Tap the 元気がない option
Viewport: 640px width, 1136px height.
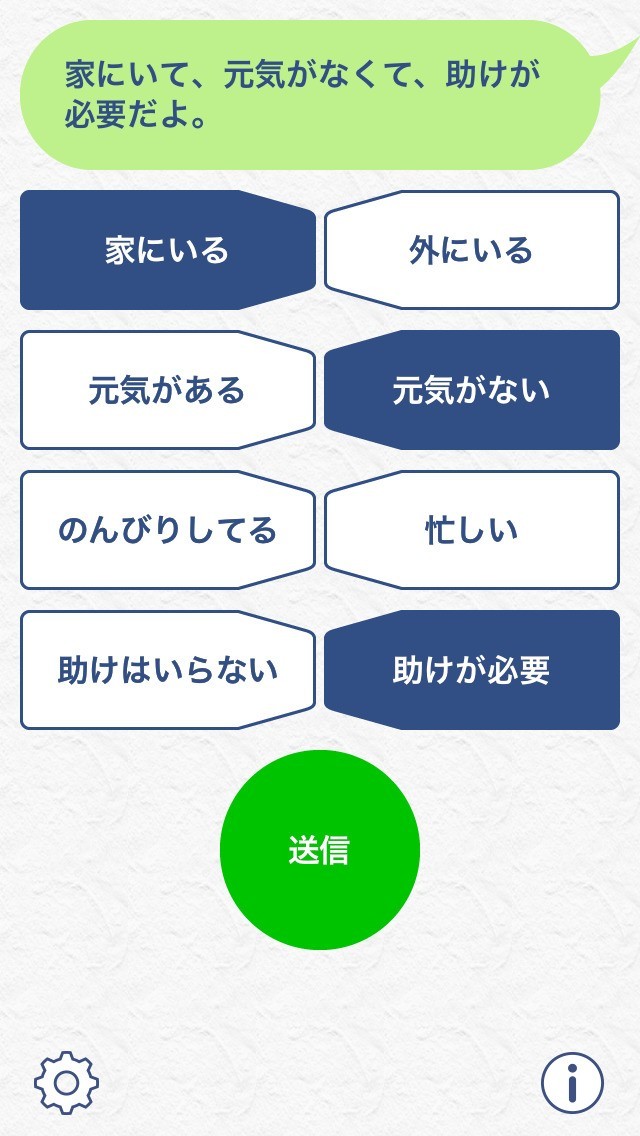point(471,390)
